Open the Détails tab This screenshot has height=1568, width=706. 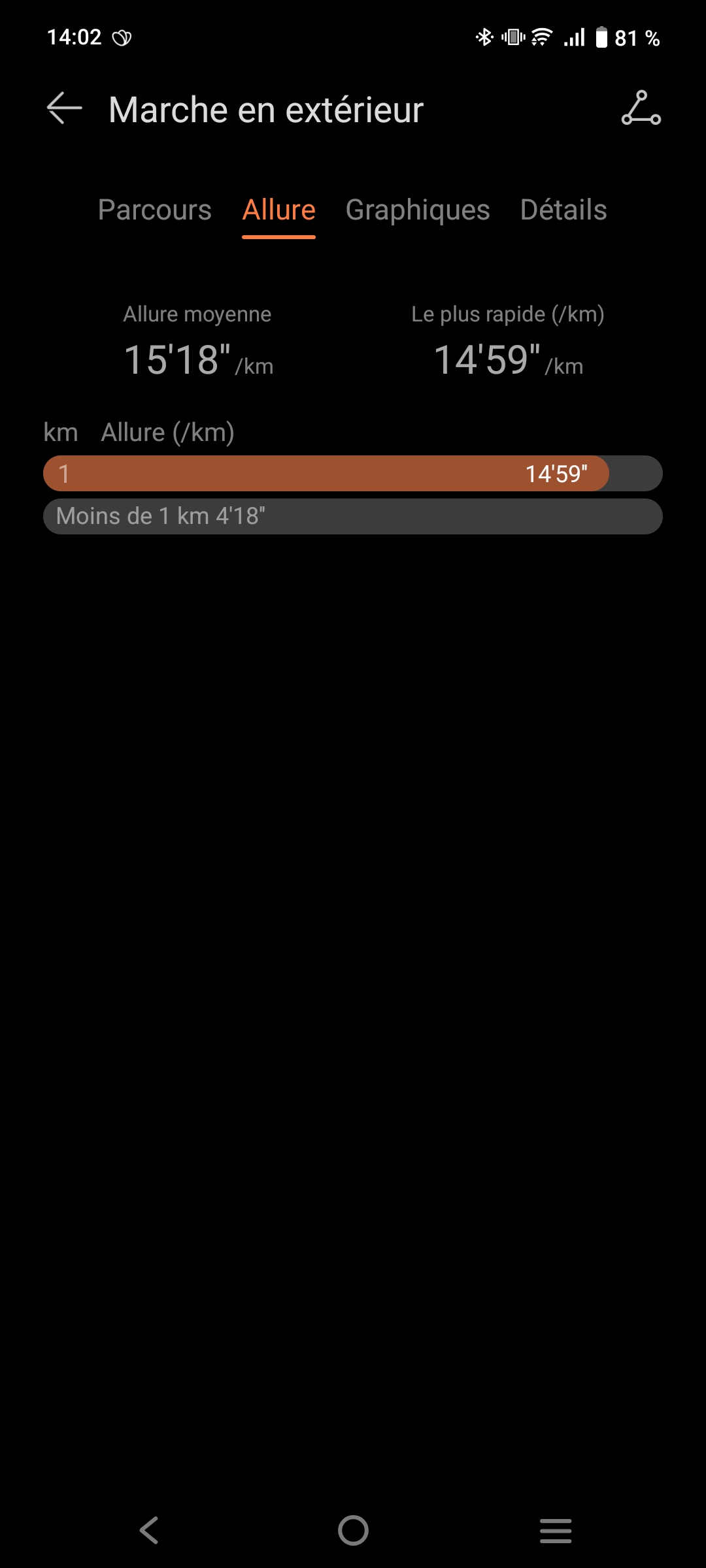563,210
